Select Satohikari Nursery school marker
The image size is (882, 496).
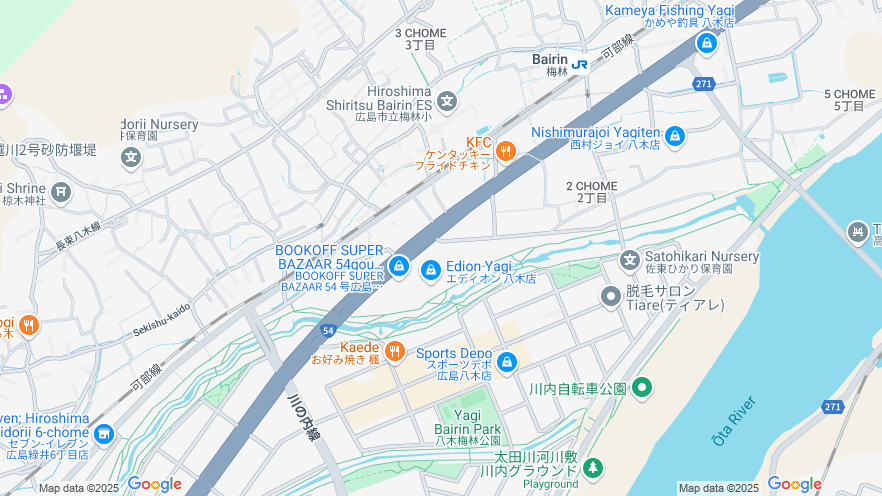(x=629, y=261)
